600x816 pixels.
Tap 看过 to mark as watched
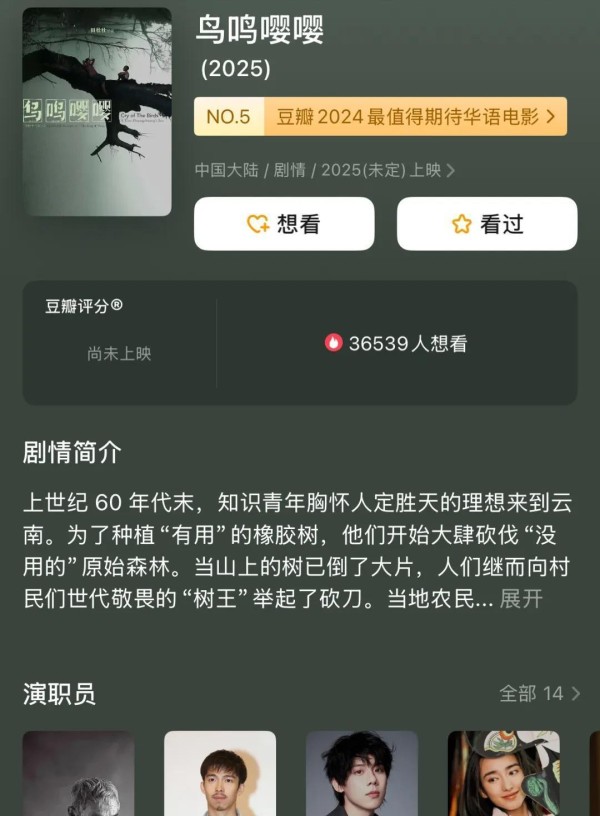pos(487,224)
